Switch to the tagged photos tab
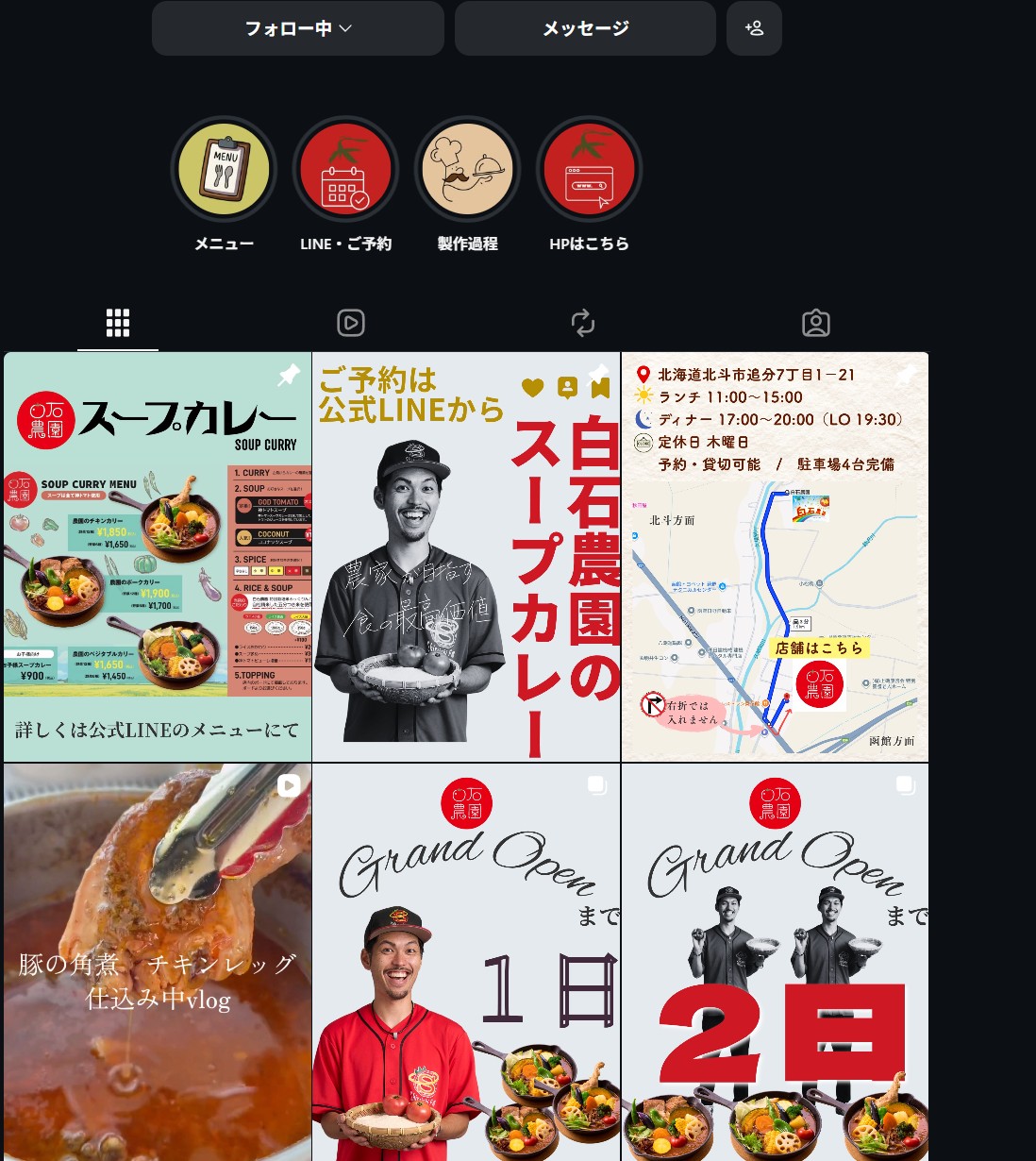The height and width of the screenshot is (1161, 1036). coord(816,323)
